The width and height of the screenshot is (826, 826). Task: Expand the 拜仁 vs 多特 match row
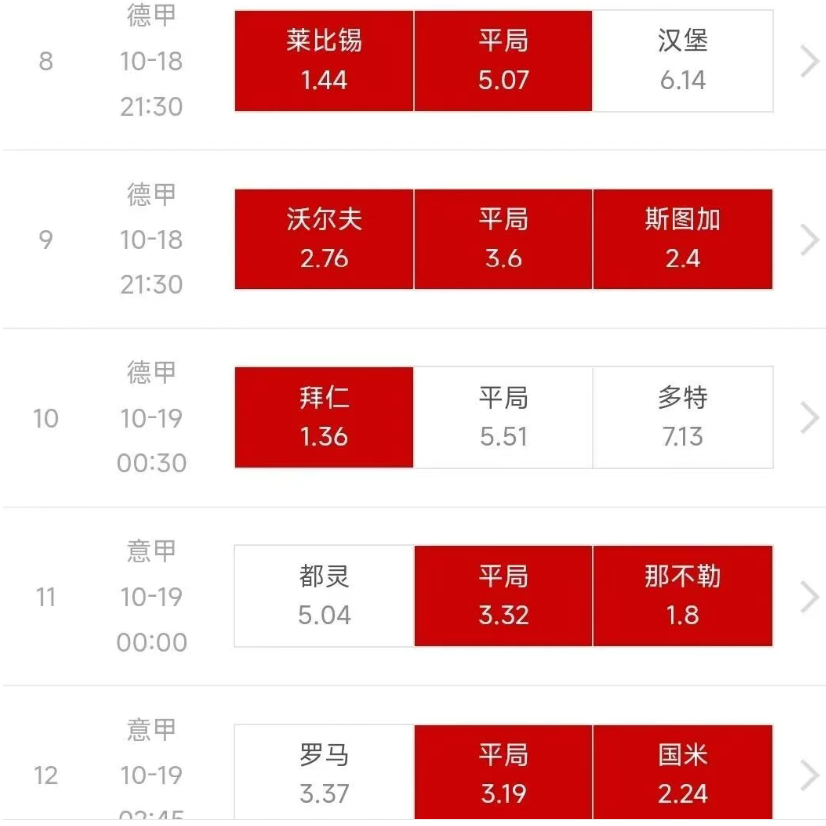coord(810,418)
